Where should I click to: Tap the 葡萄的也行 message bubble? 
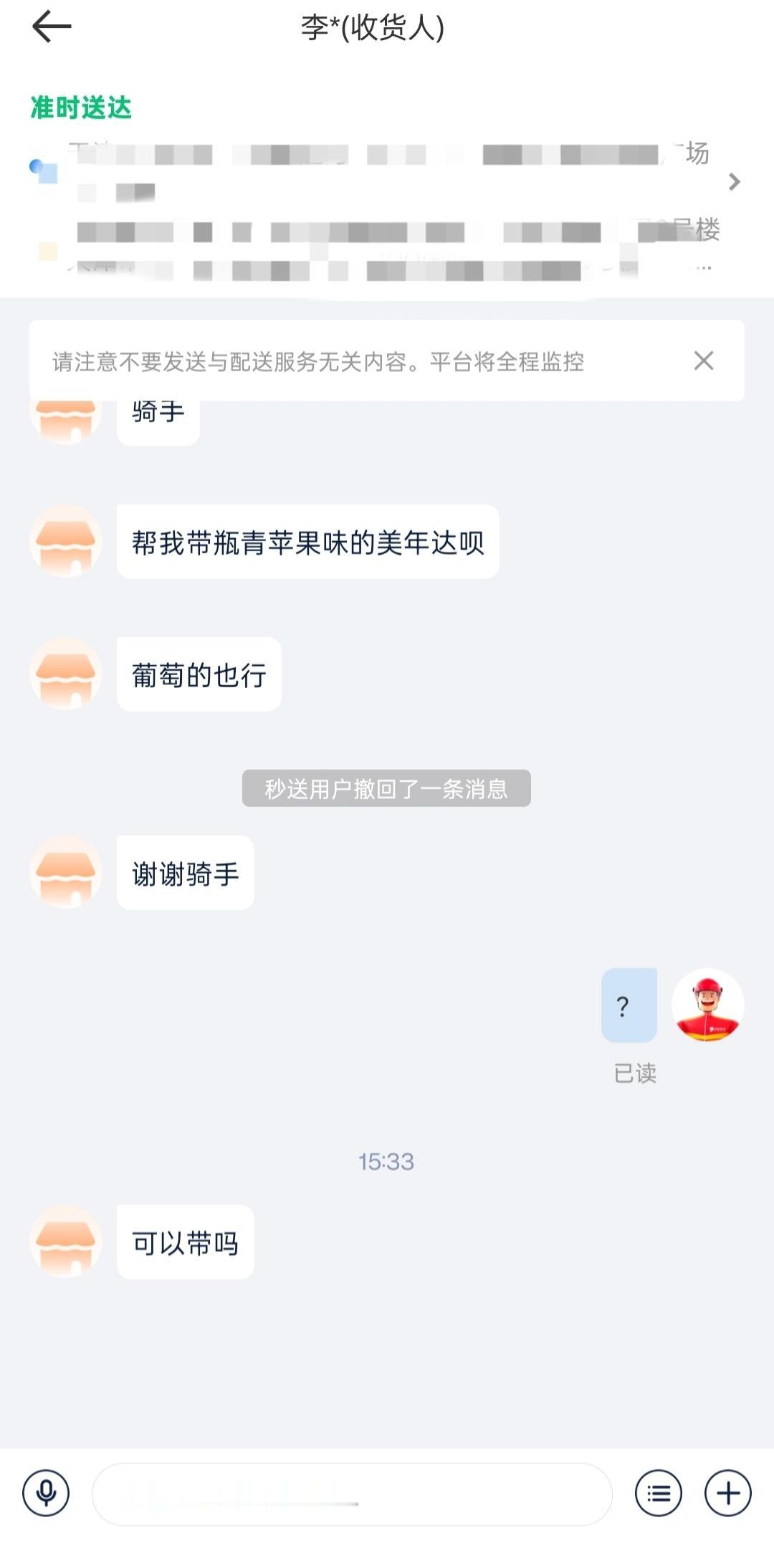coord(199,674)
